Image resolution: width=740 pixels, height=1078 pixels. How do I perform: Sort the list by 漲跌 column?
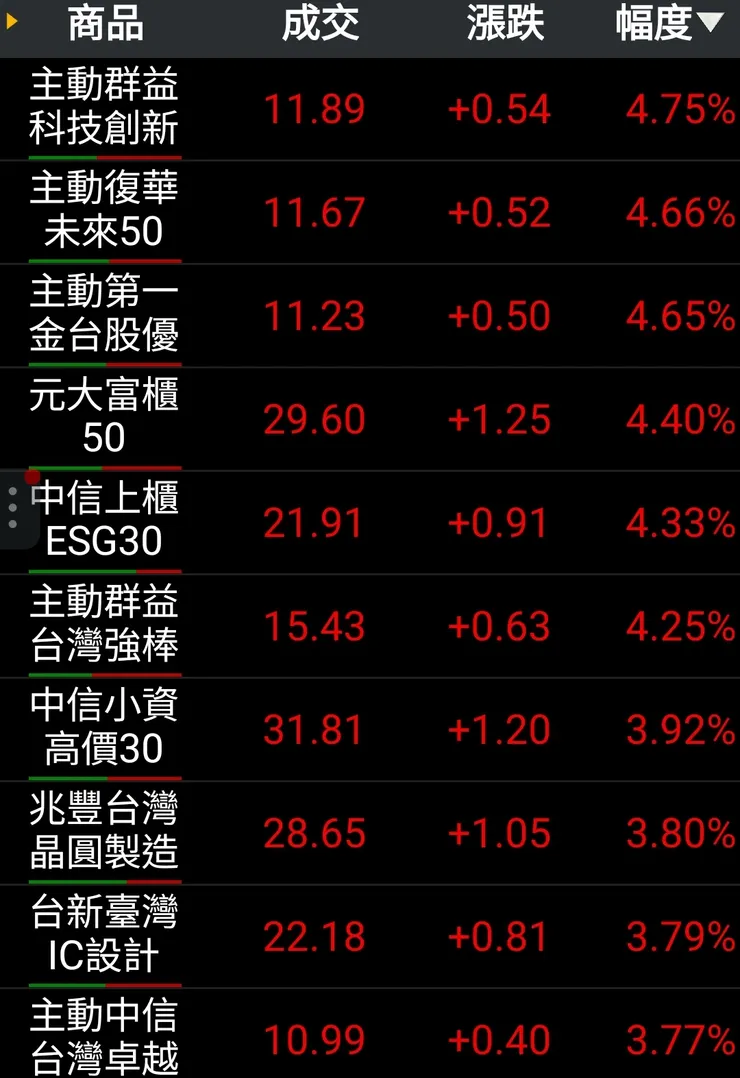pyautogui.click(x=505, y=25)
